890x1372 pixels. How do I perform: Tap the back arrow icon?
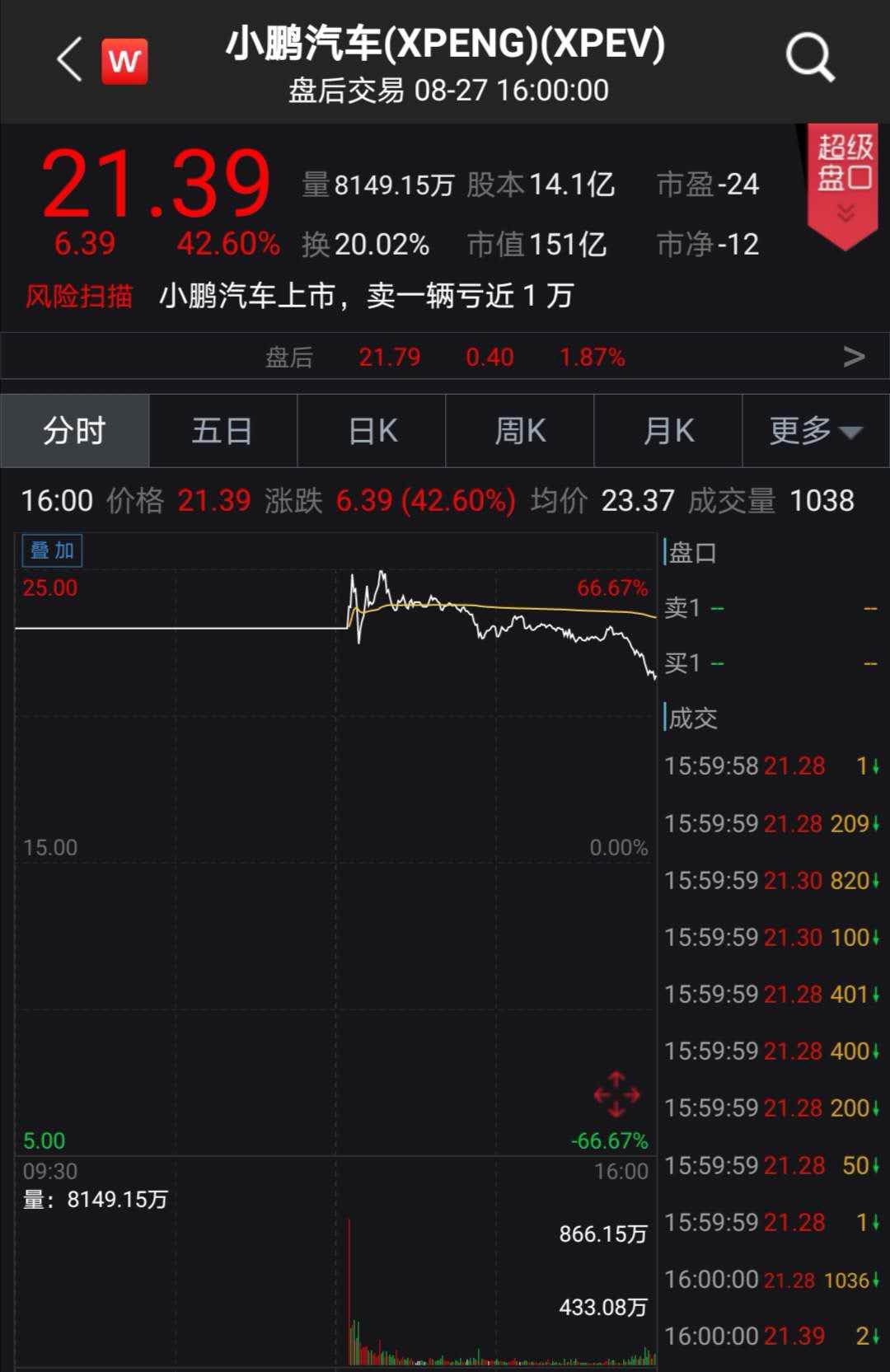69,59
